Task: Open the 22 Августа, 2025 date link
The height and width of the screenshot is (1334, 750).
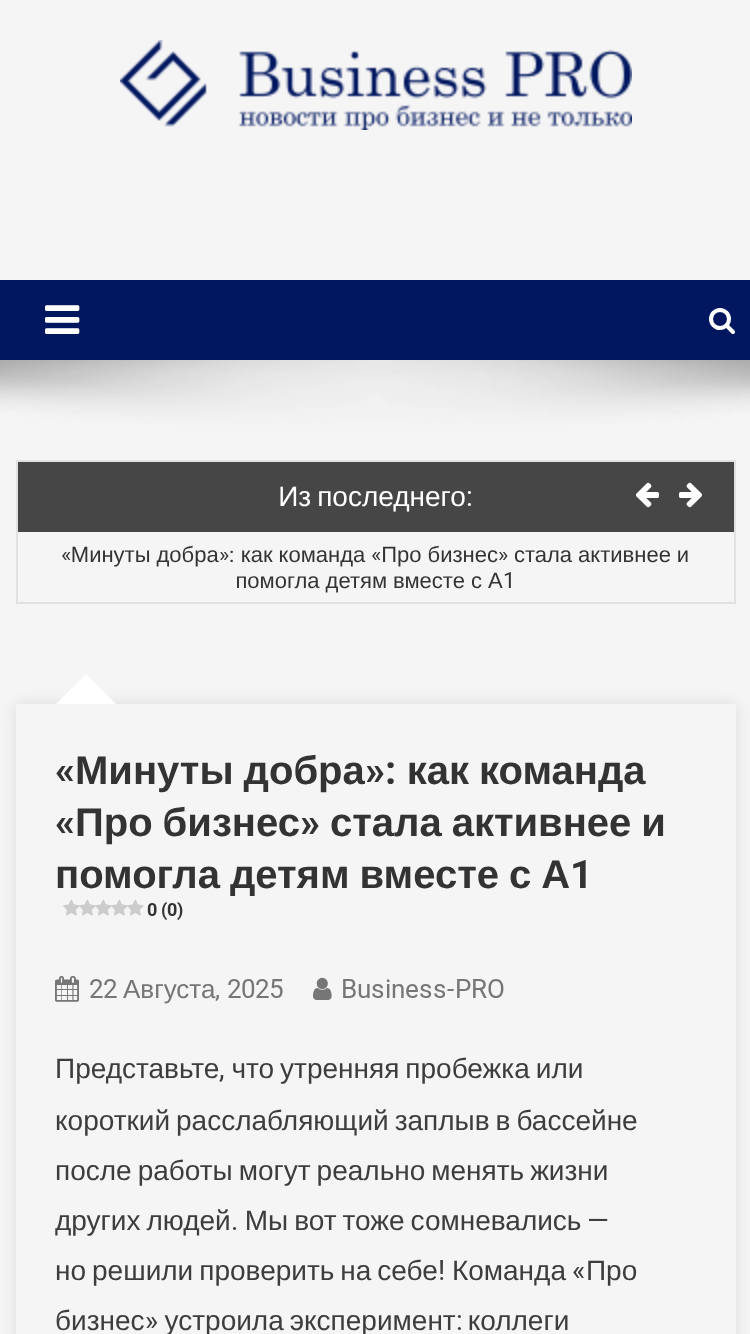Action: 186,989
